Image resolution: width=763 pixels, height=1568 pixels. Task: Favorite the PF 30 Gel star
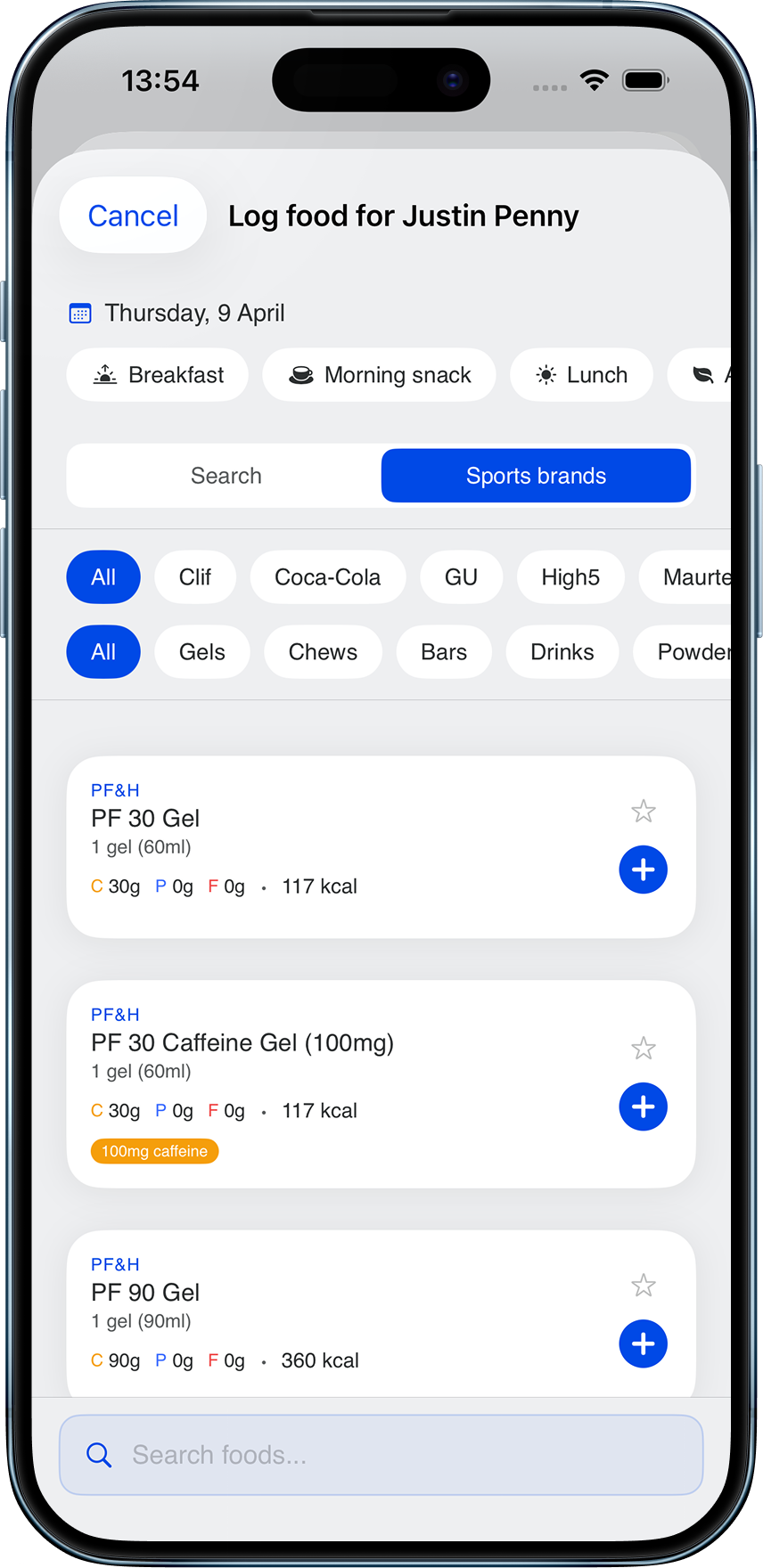pos(643,812)
